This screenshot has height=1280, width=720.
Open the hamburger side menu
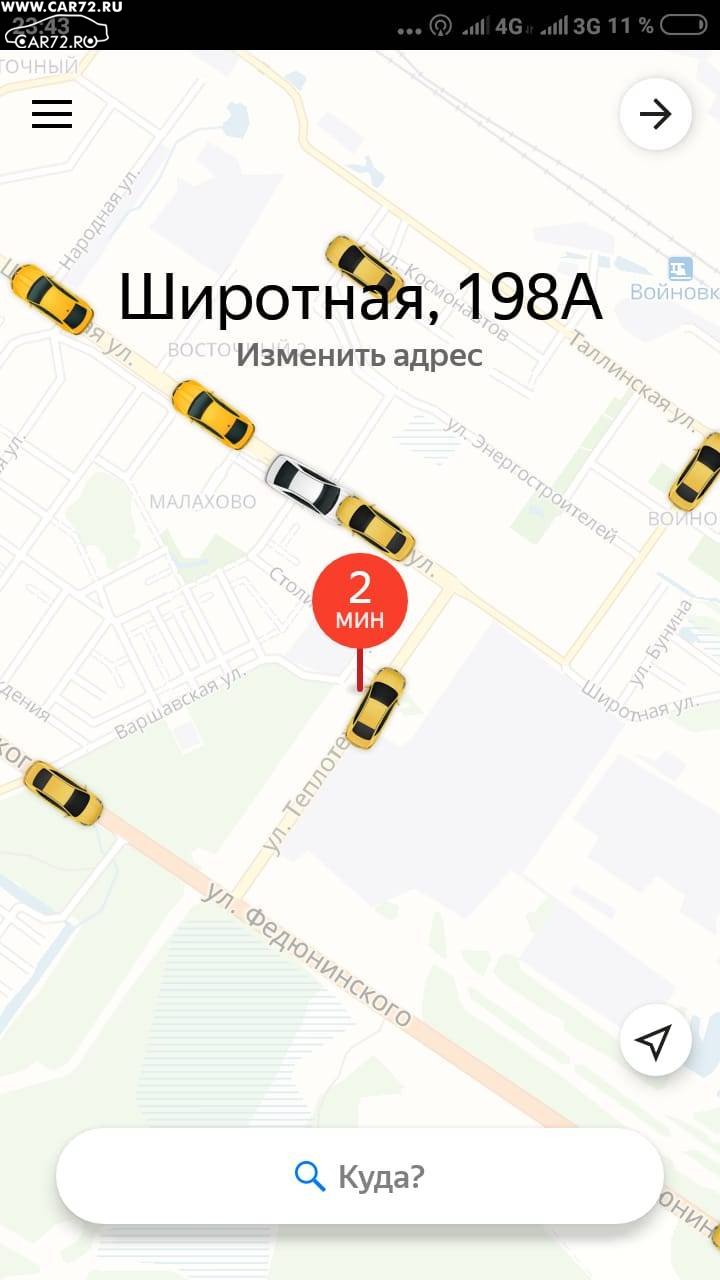pos(52,114)
